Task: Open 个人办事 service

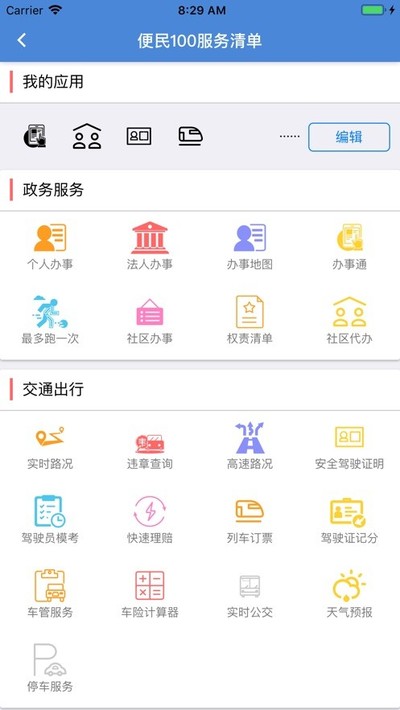Action: tap(50, 246)
